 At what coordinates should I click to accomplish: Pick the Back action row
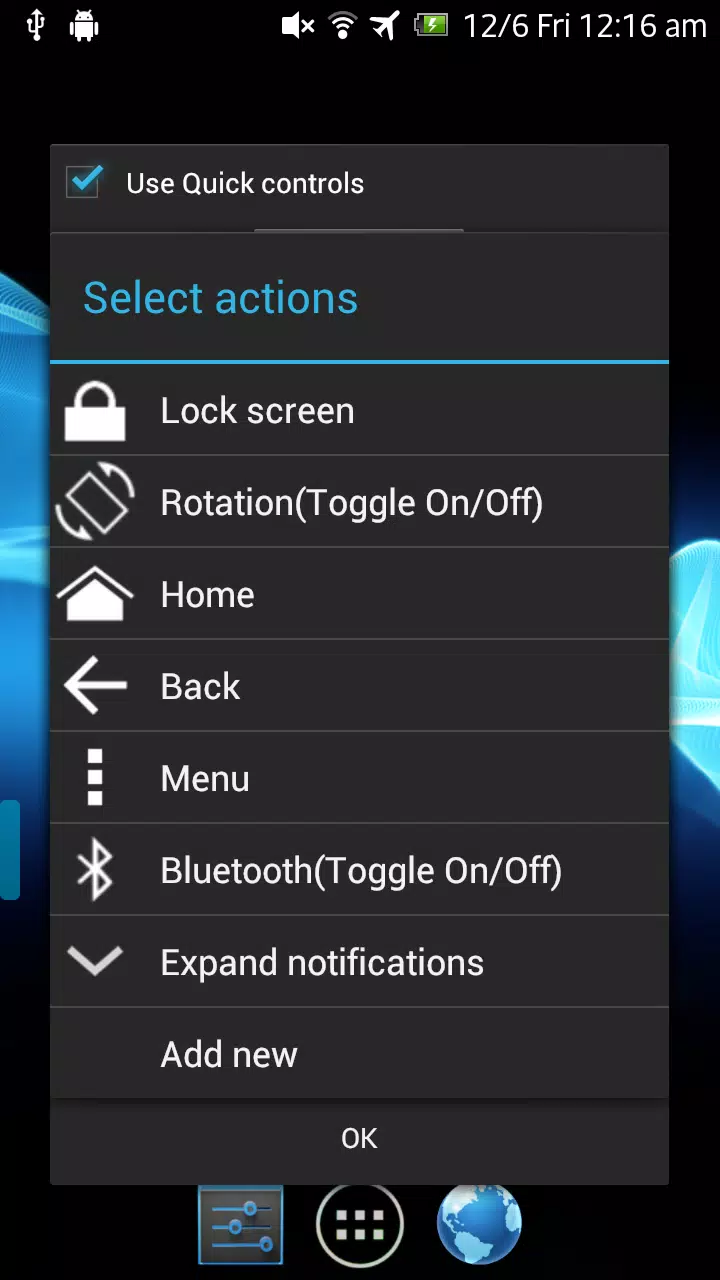pos(359,686)
